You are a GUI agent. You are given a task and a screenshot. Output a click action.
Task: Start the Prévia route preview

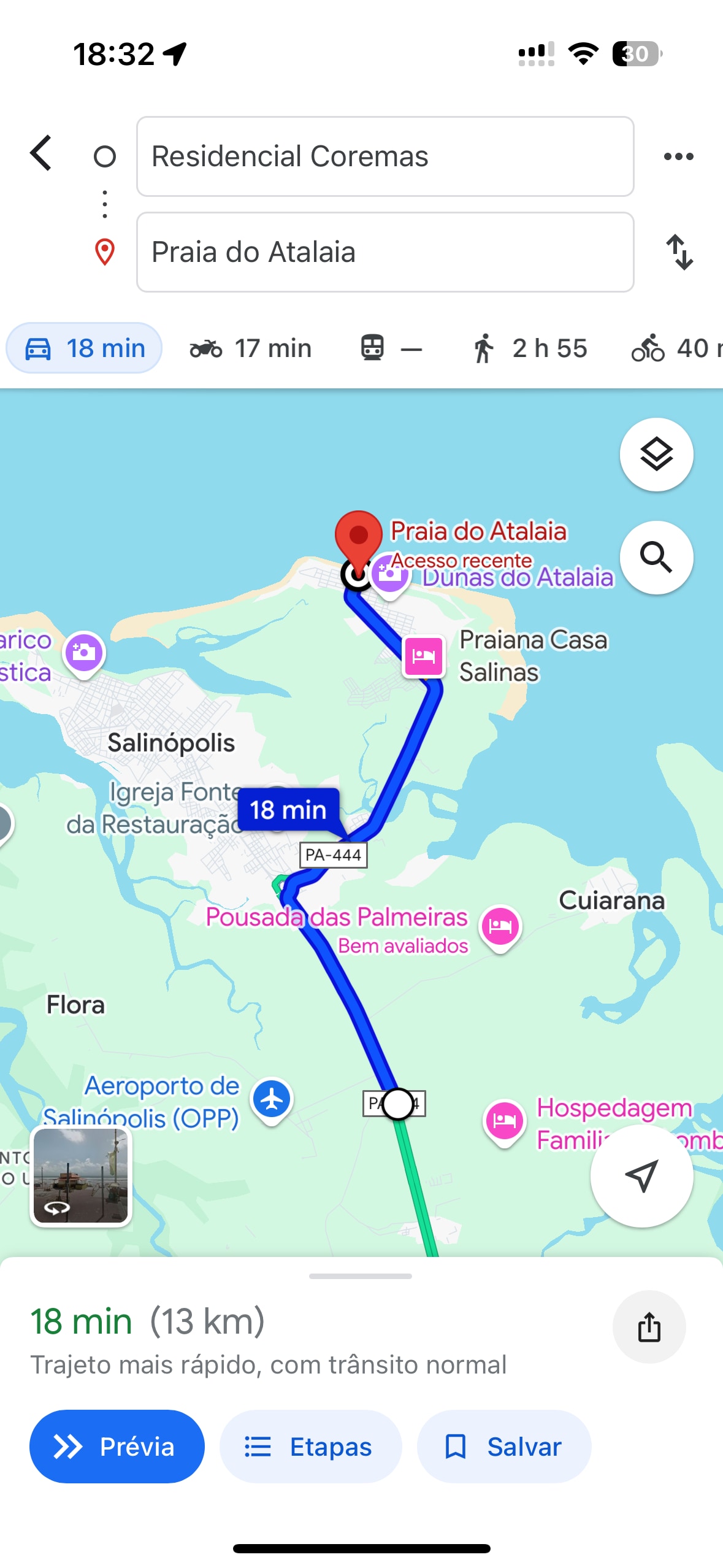(x=117, y=1447)
